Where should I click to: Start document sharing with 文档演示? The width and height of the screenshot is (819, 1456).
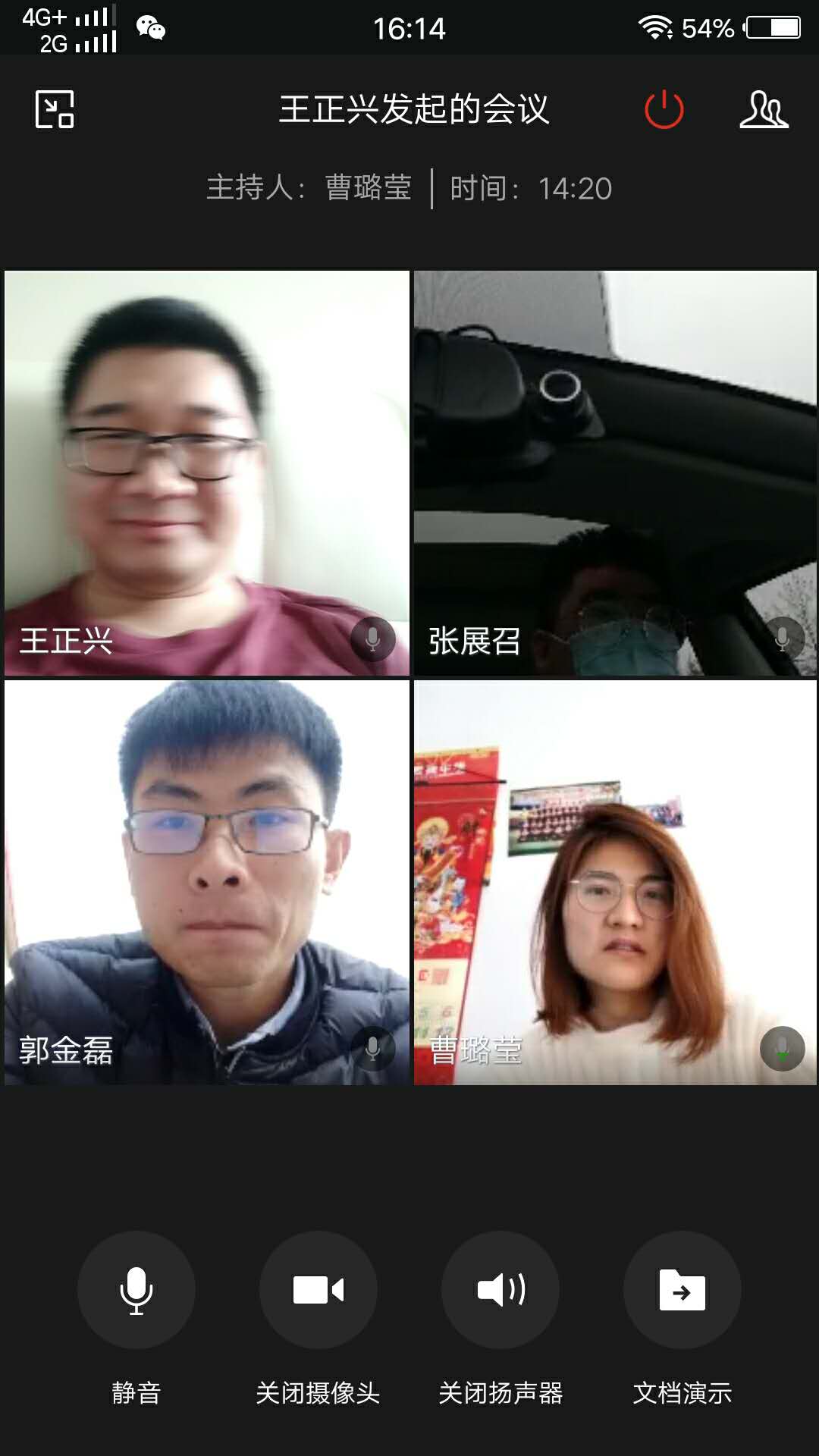click(682, 1289)
